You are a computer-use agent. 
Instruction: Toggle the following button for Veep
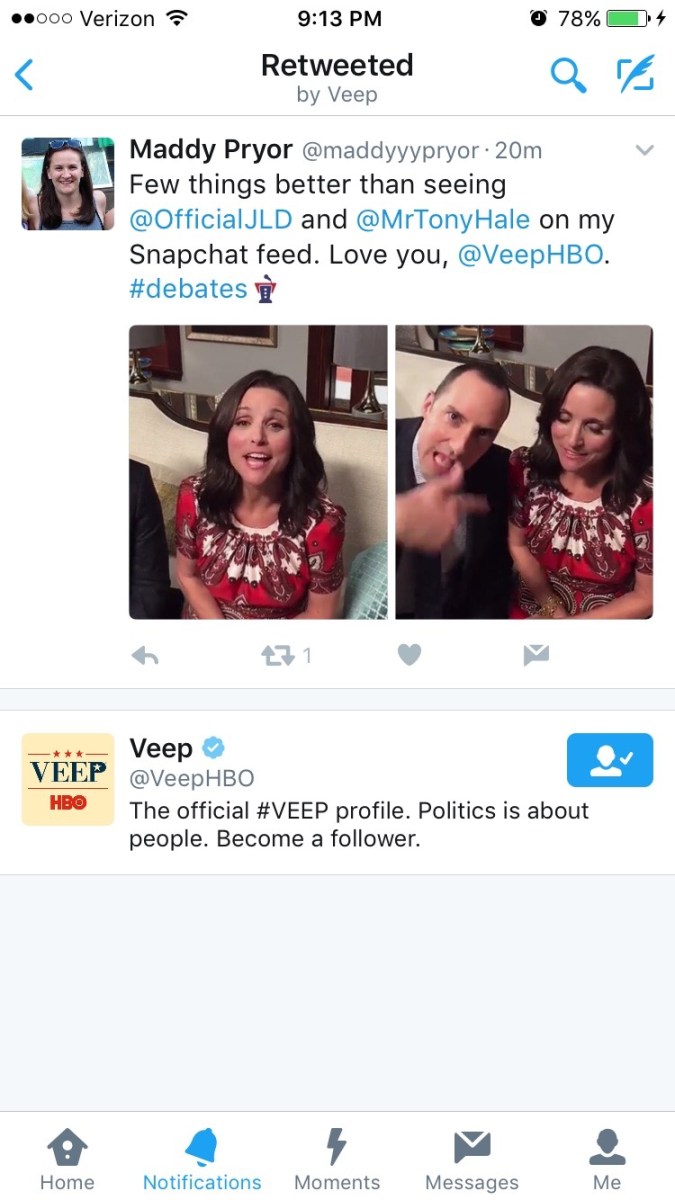[x=609, y=760]
